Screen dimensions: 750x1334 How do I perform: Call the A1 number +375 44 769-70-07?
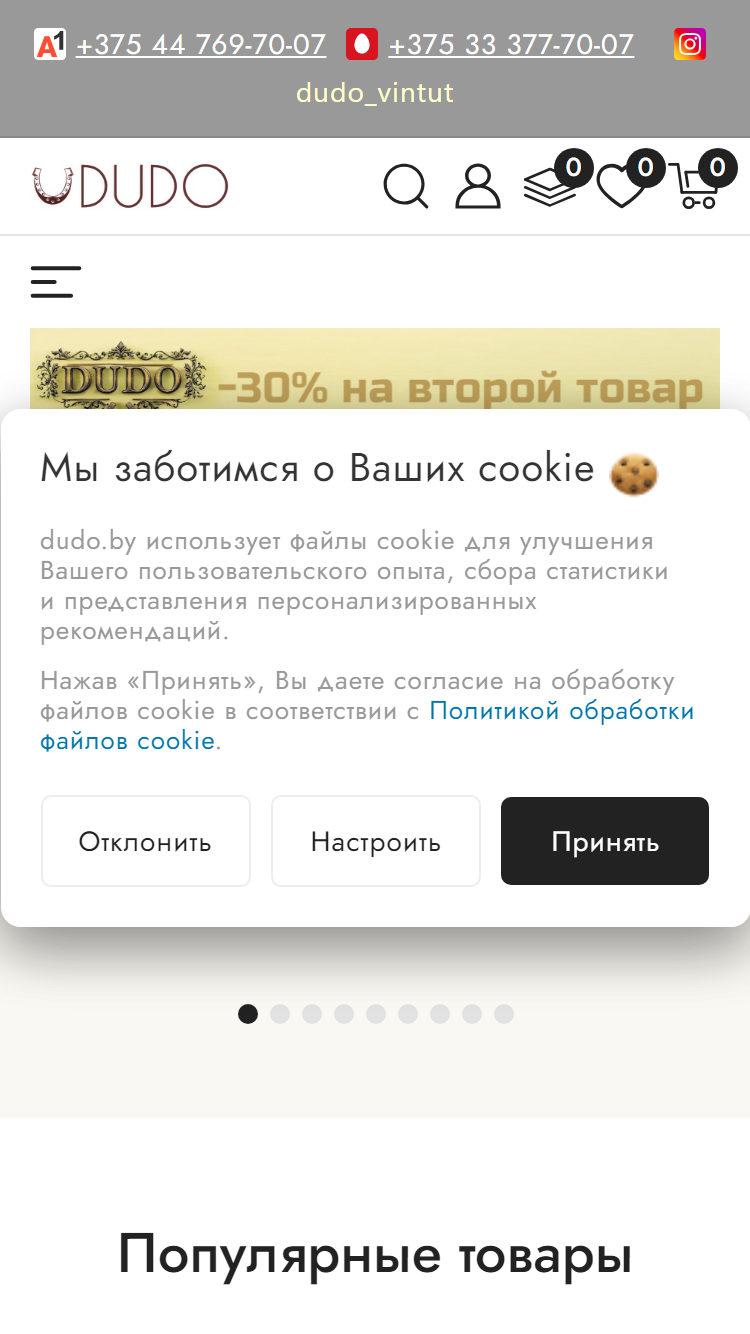pyautogui.click(x=201, y=45)
